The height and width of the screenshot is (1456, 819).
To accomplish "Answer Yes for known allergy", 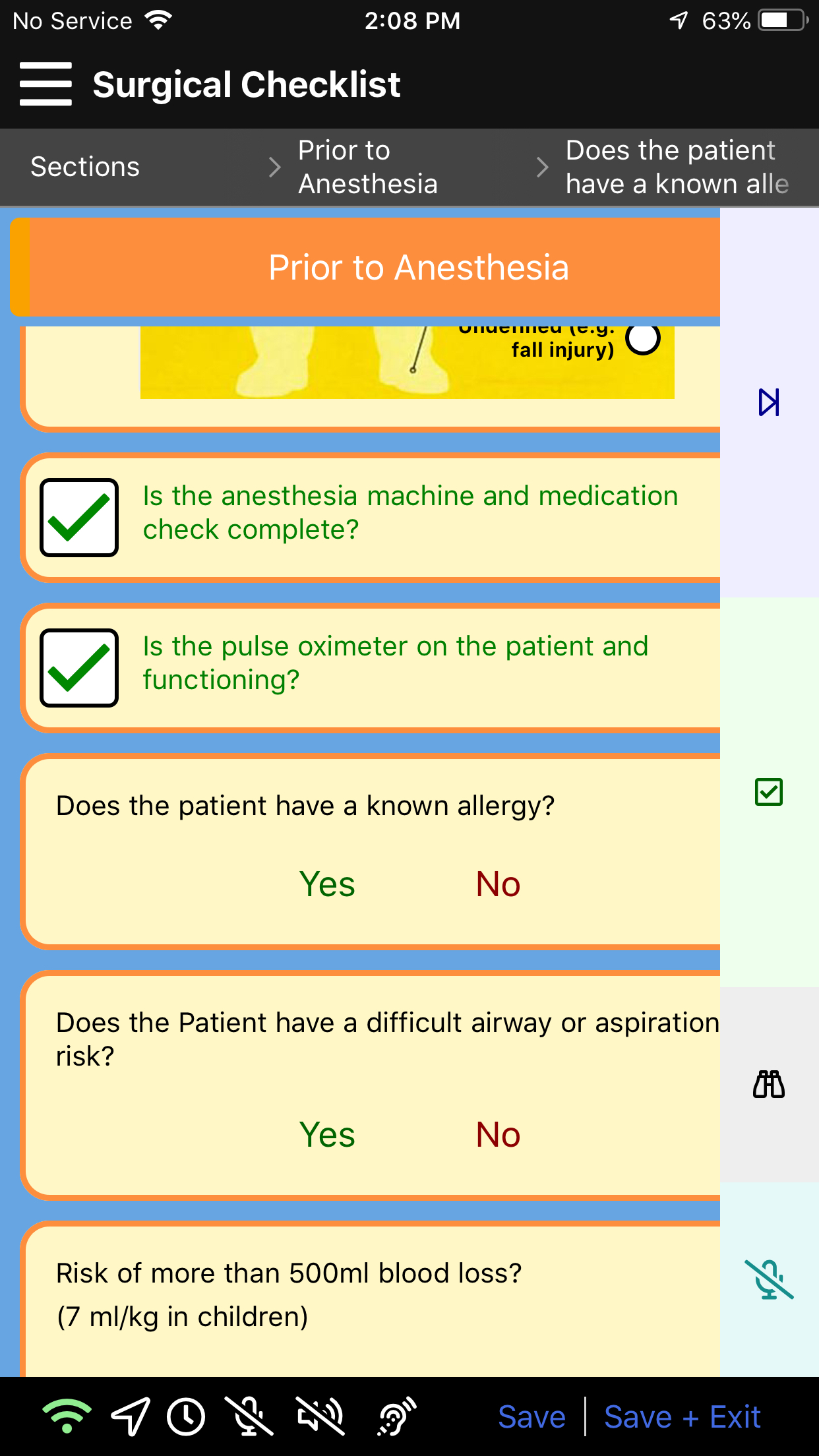I will (327, 884).
